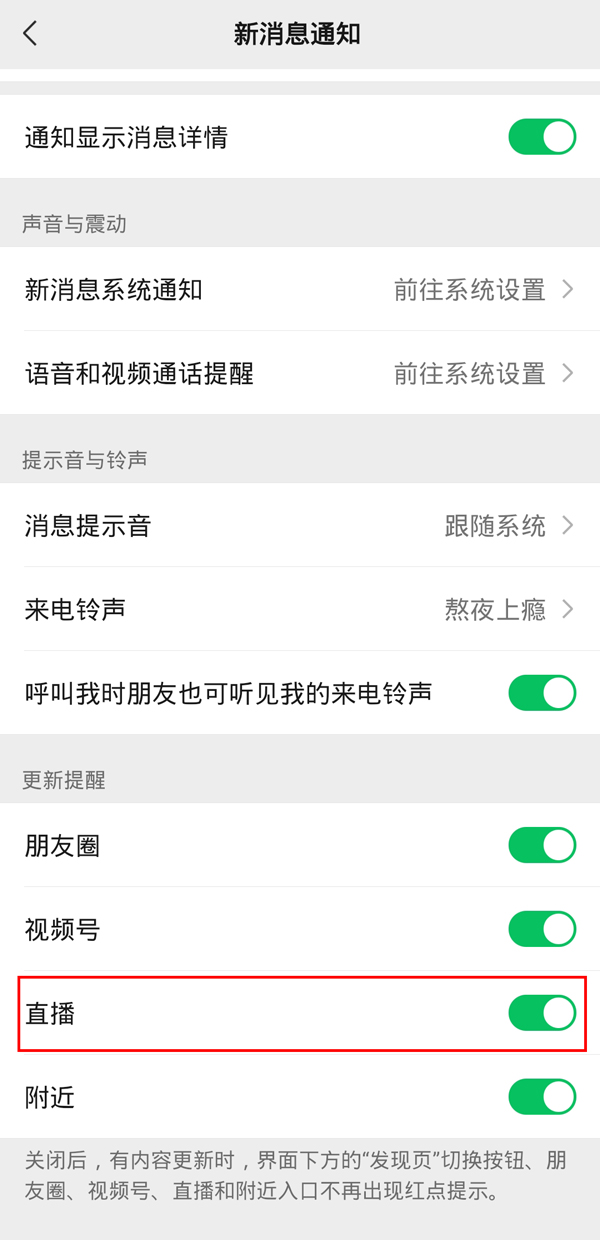Disable 附近 update reminder
The width and height of the screenshot is (600, 1240).
click(542, 1097)
